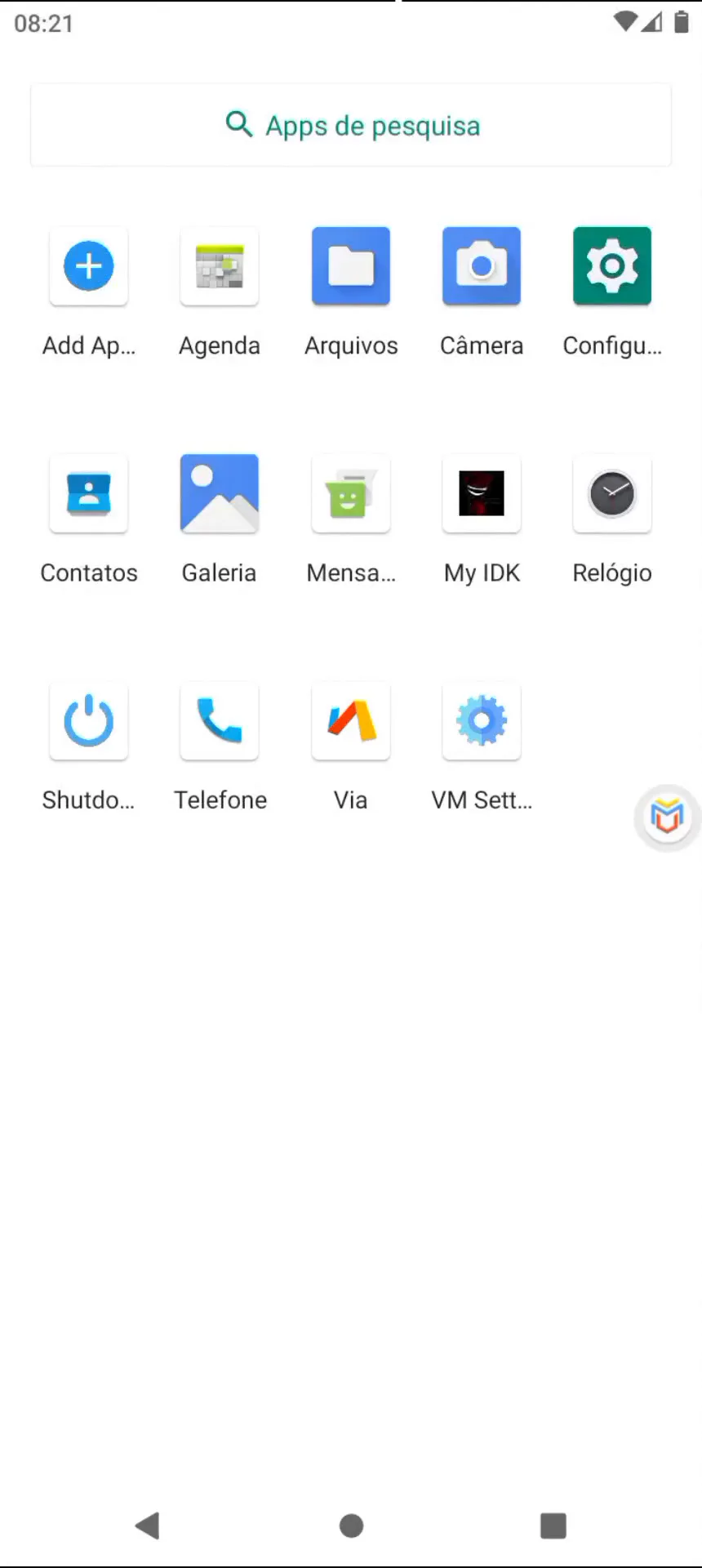Launch the Câmera app
This screenshot has width=702, height=1568.
tap(482, 267)
